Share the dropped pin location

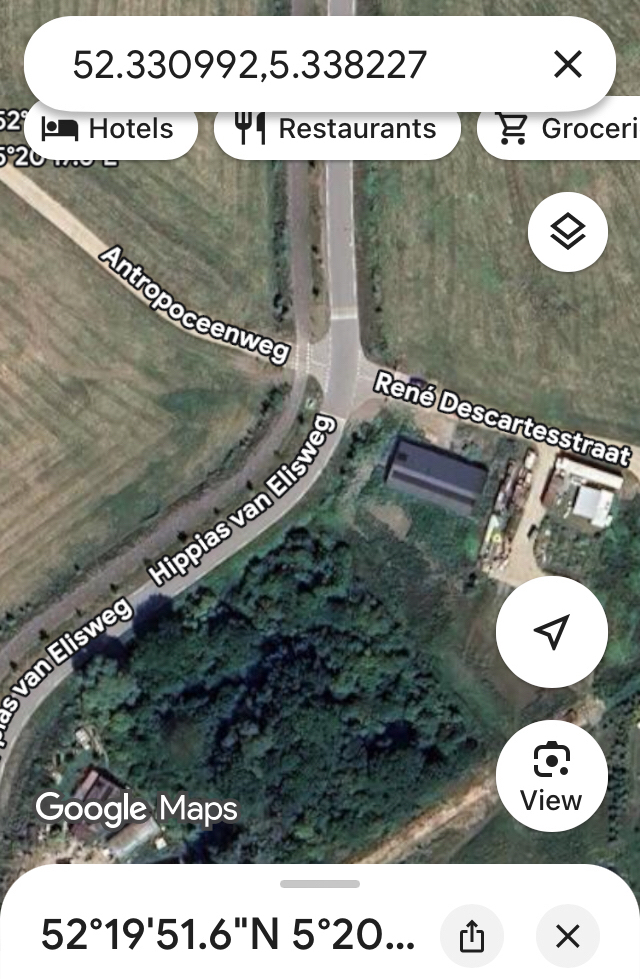pos(471,937)
